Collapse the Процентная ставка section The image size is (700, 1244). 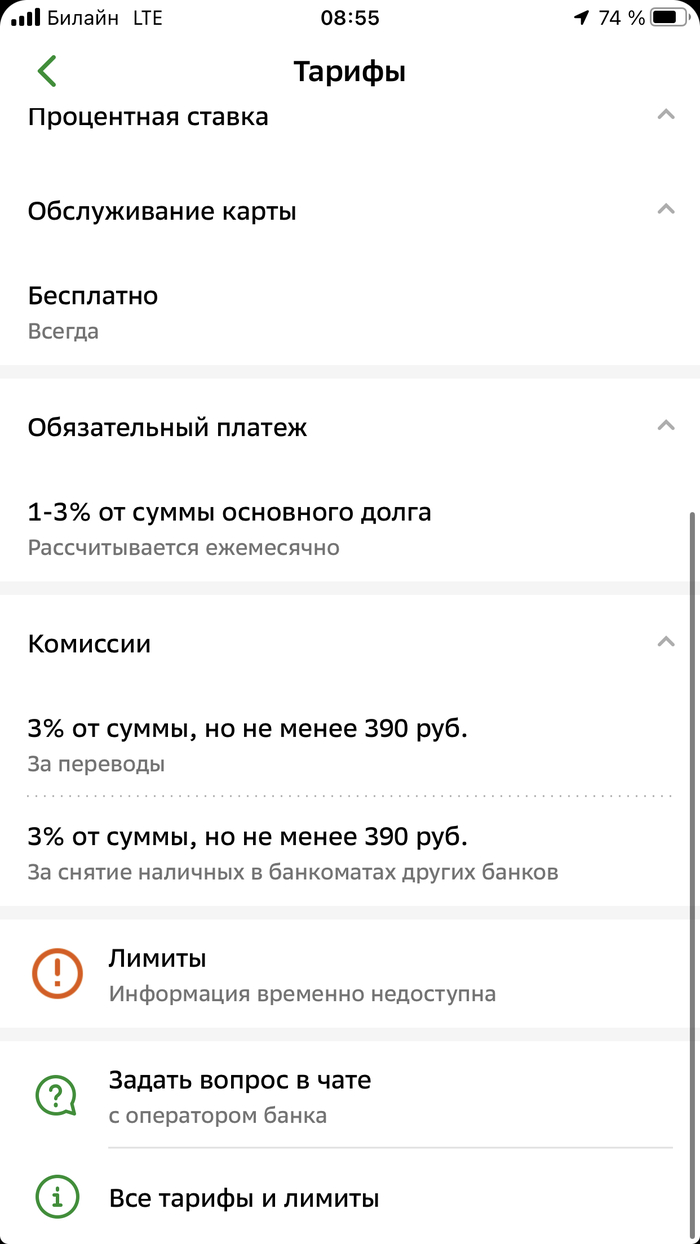[665, 116]
